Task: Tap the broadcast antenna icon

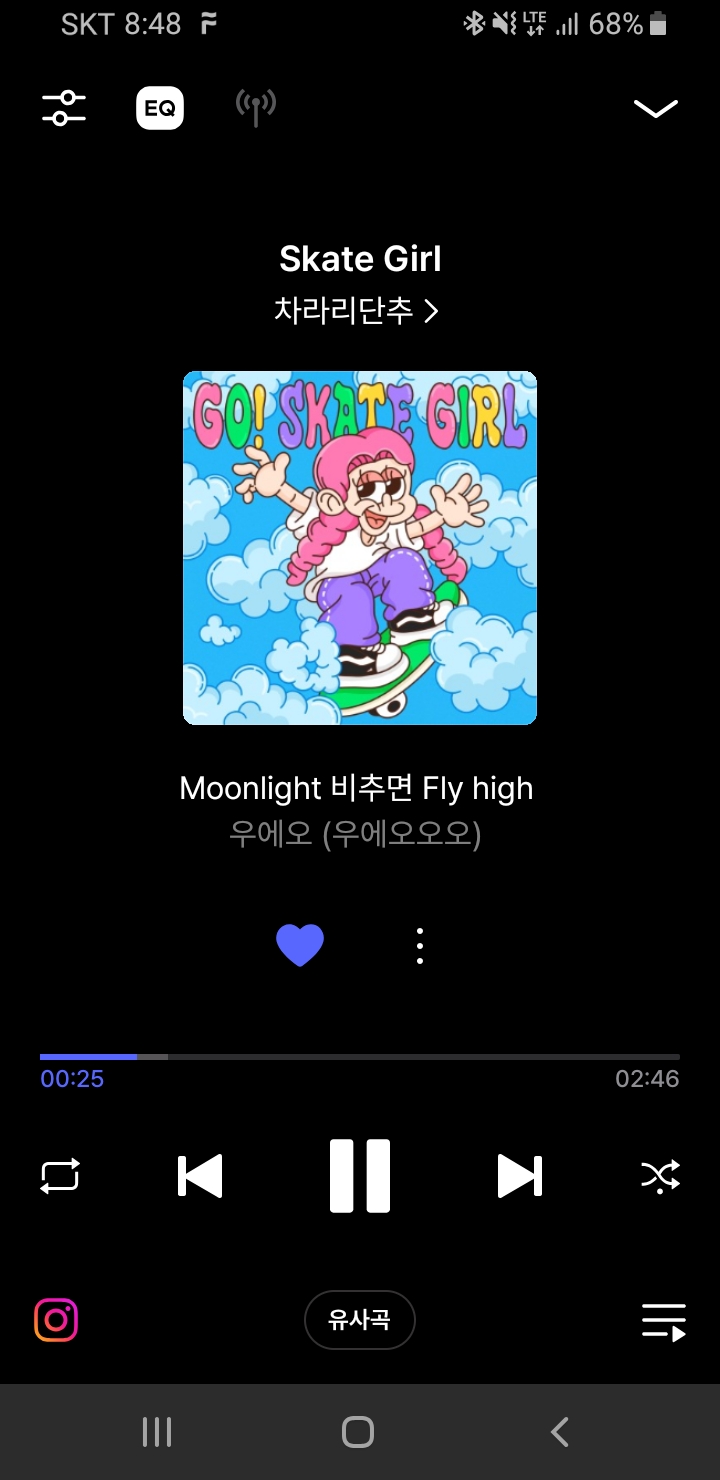Action: (256, 108)
